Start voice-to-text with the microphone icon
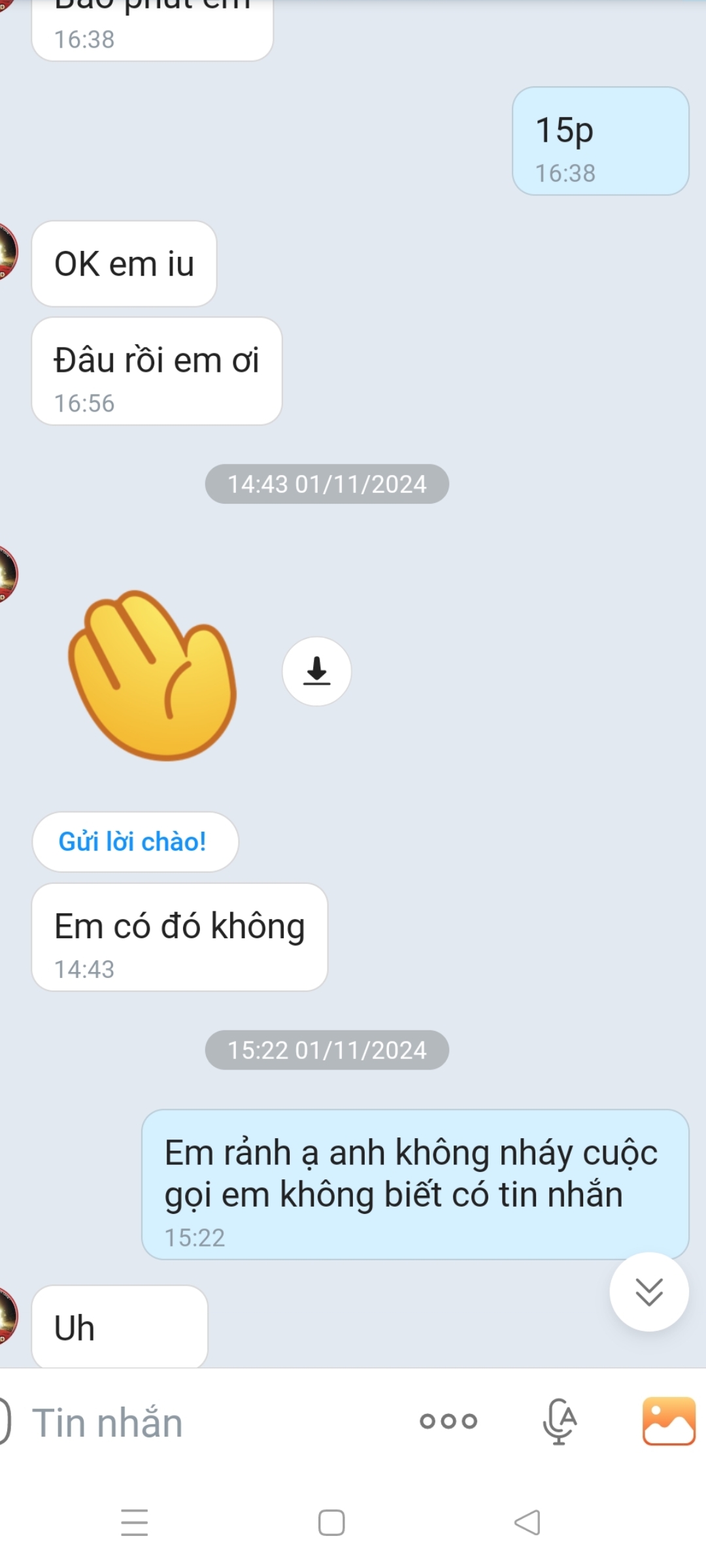 click(x=560, y=1422)
